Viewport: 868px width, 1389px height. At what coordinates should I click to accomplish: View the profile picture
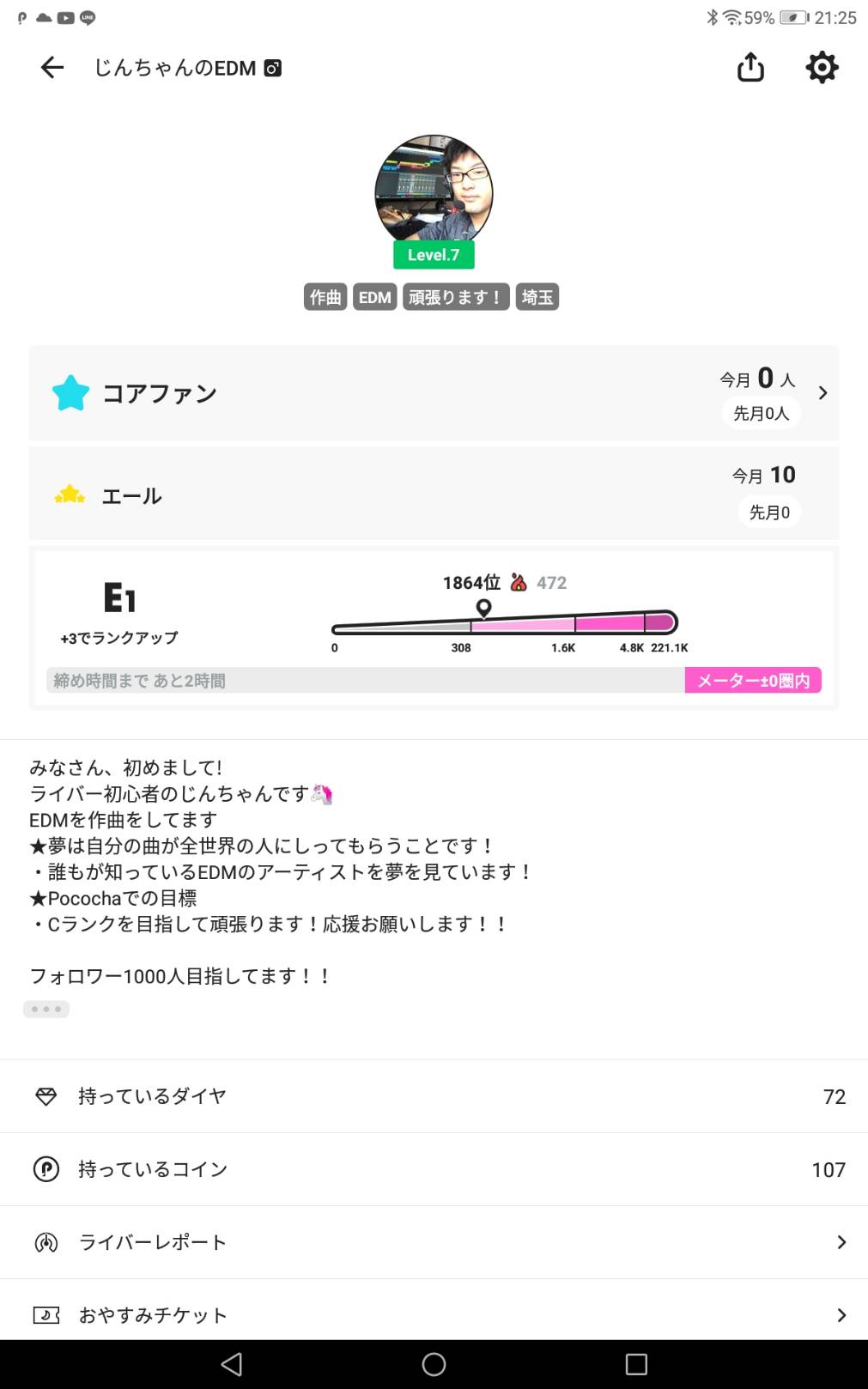(x=434, y=191)
